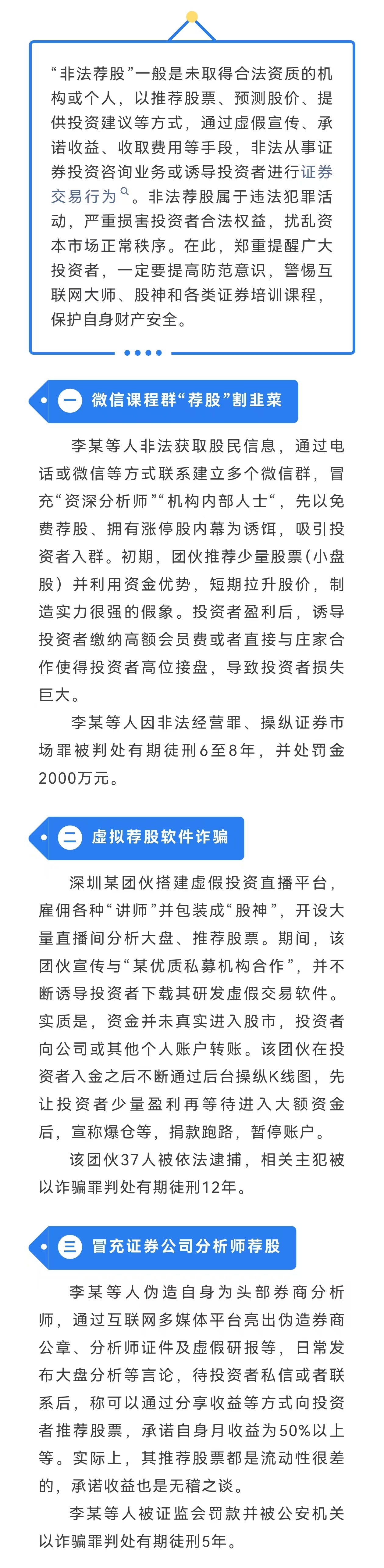The width and height of the screenshot is (384, 1568).
Task: Open the 证券交易行为 search link
Action: [x=84, y=196]
